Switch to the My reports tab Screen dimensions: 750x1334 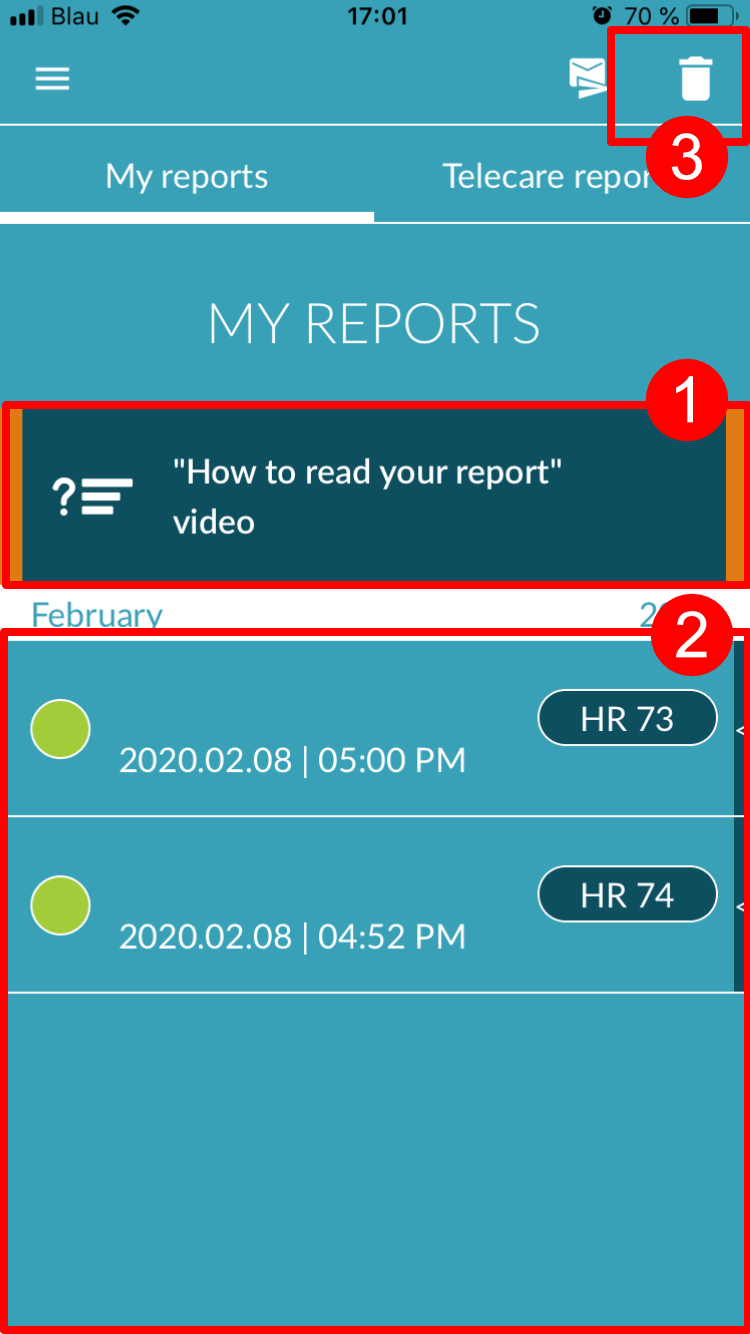(x=187, y=176)
